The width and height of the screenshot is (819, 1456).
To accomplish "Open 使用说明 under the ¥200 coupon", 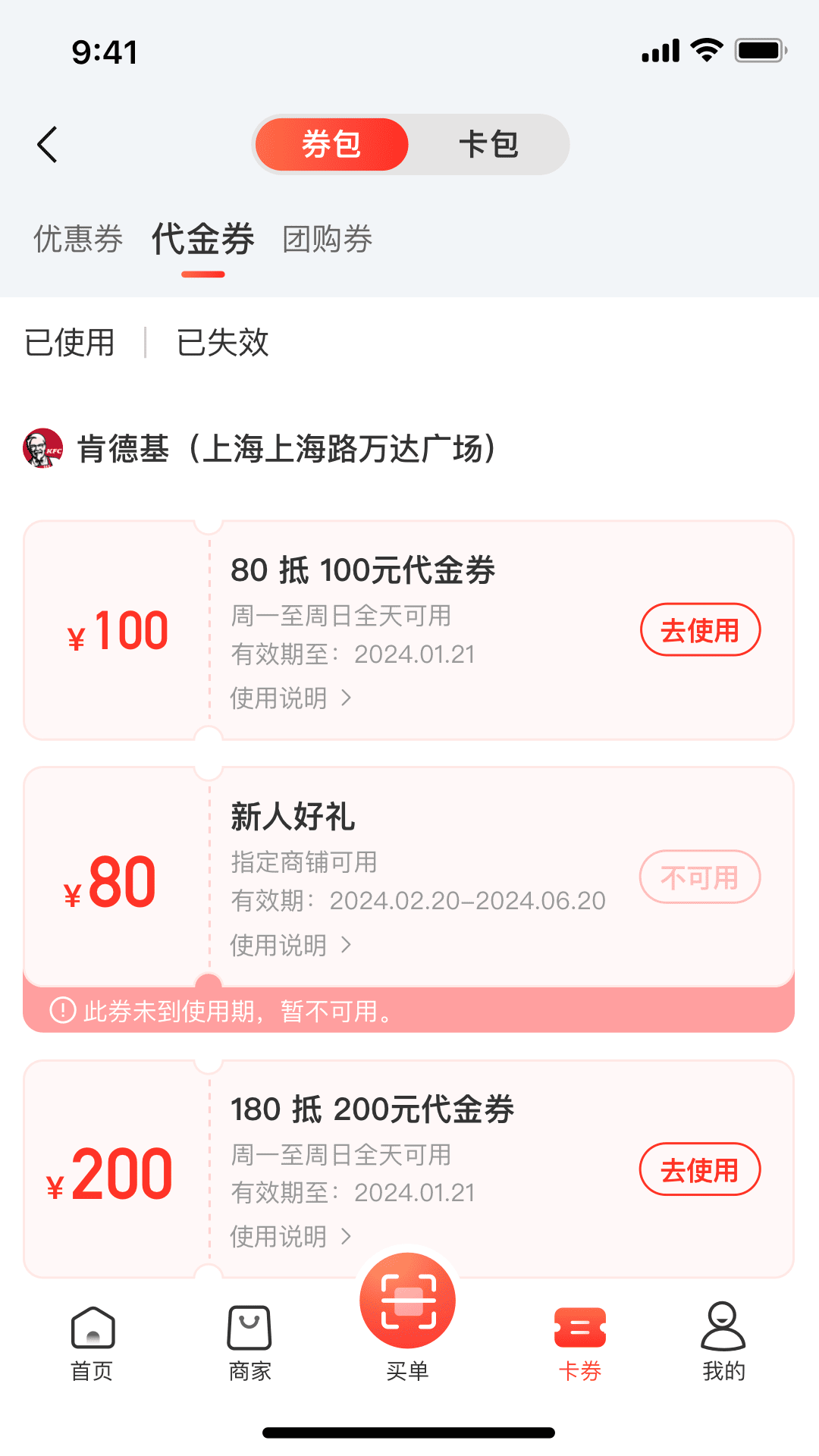I will tap(290, 1236).
